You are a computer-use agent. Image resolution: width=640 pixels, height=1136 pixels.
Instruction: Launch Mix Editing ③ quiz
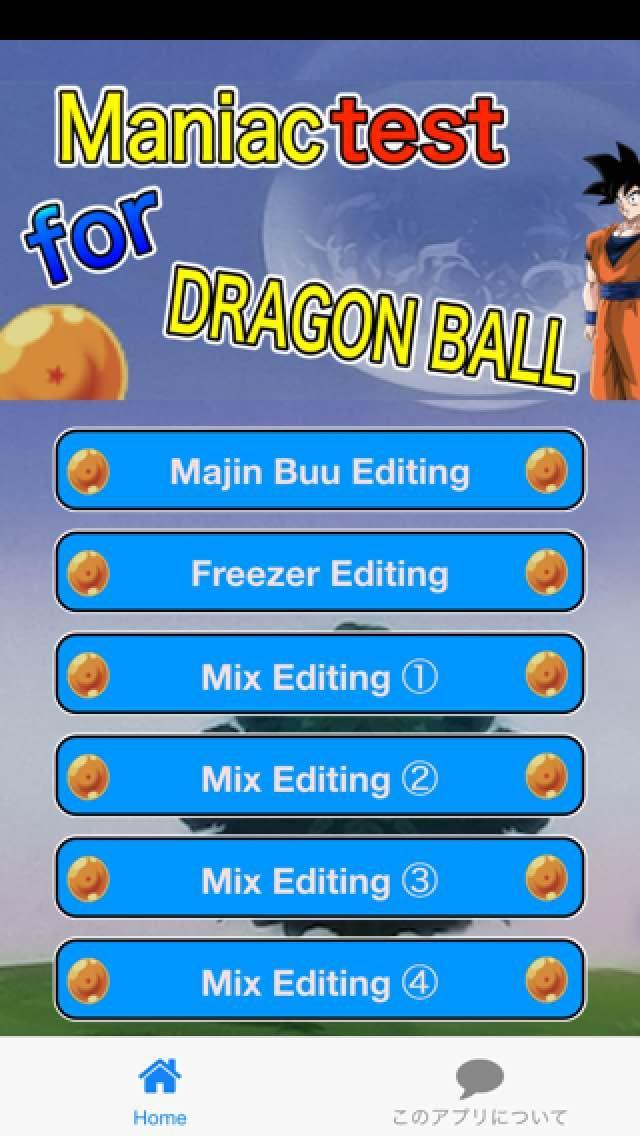(x=320, y=880)
